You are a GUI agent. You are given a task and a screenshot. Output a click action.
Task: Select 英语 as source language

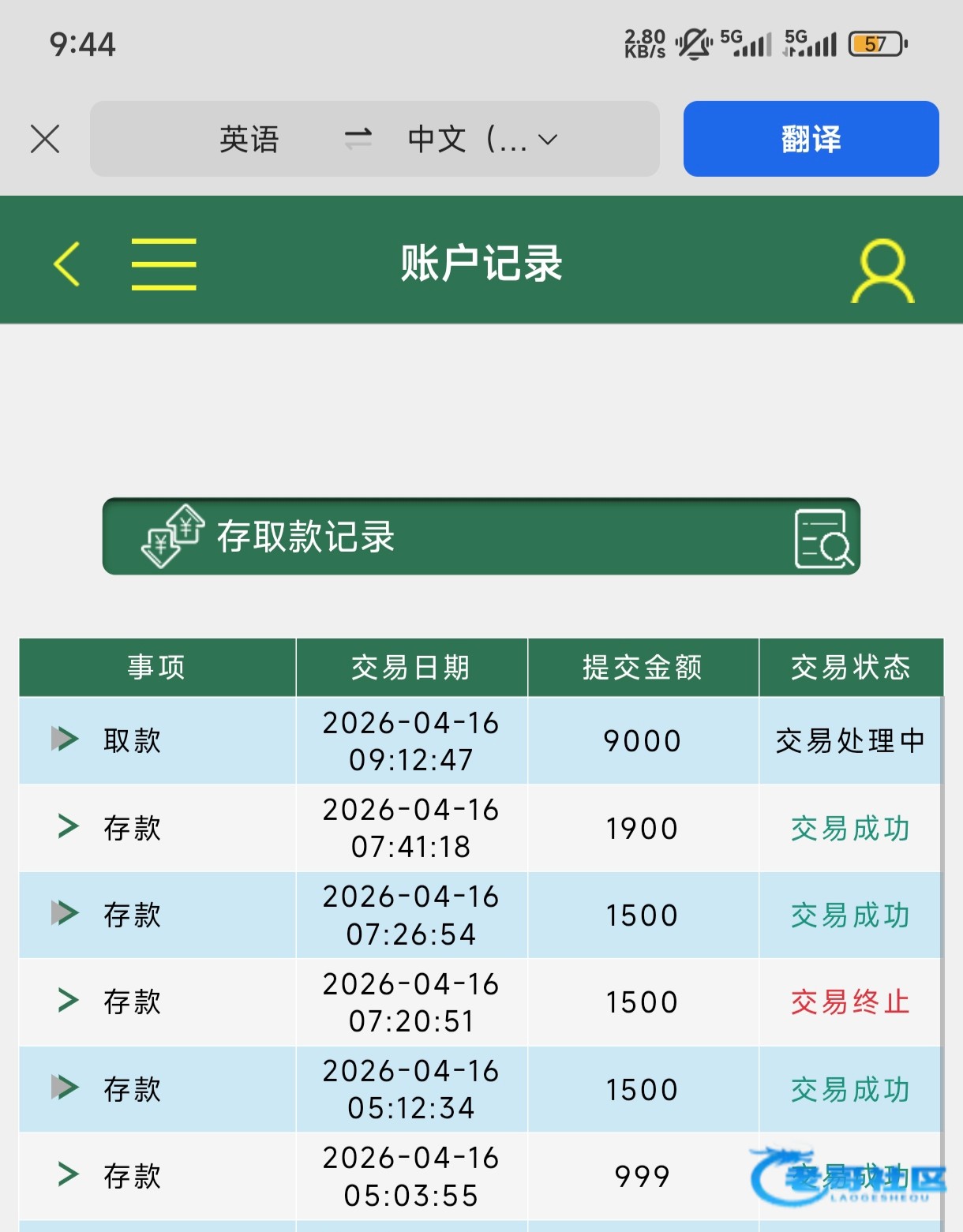click(249, 140)
